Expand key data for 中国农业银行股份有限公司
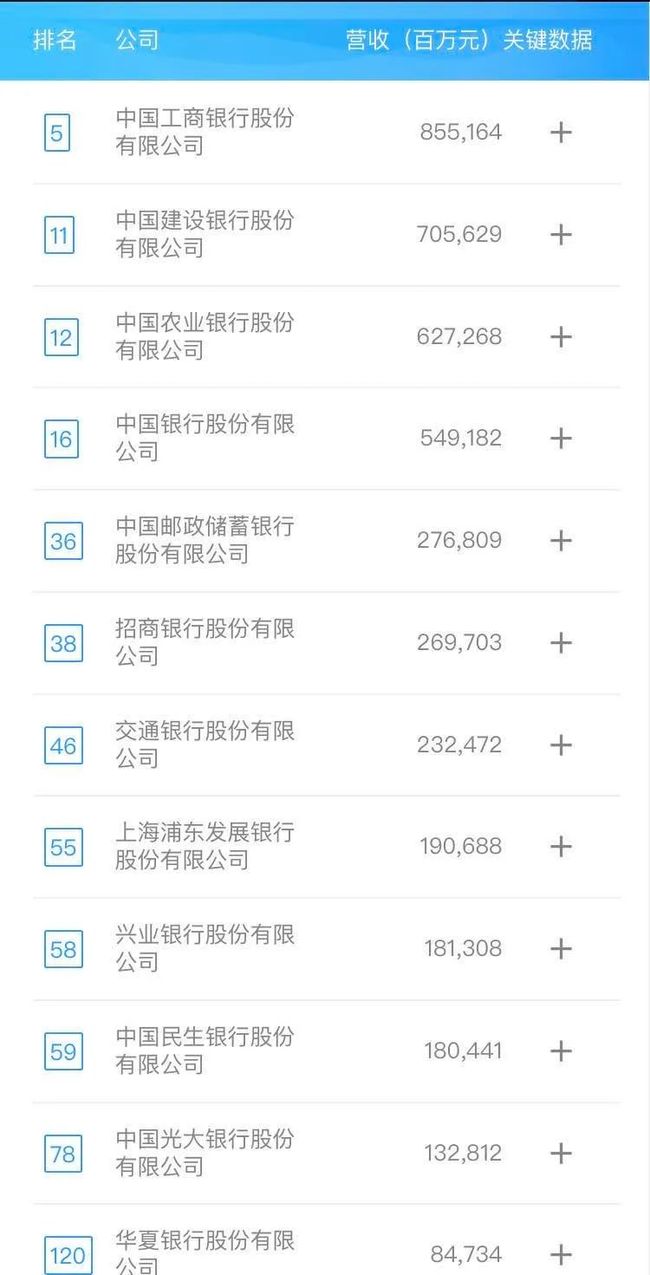The image size is (650, 1275). click(561, 336)
